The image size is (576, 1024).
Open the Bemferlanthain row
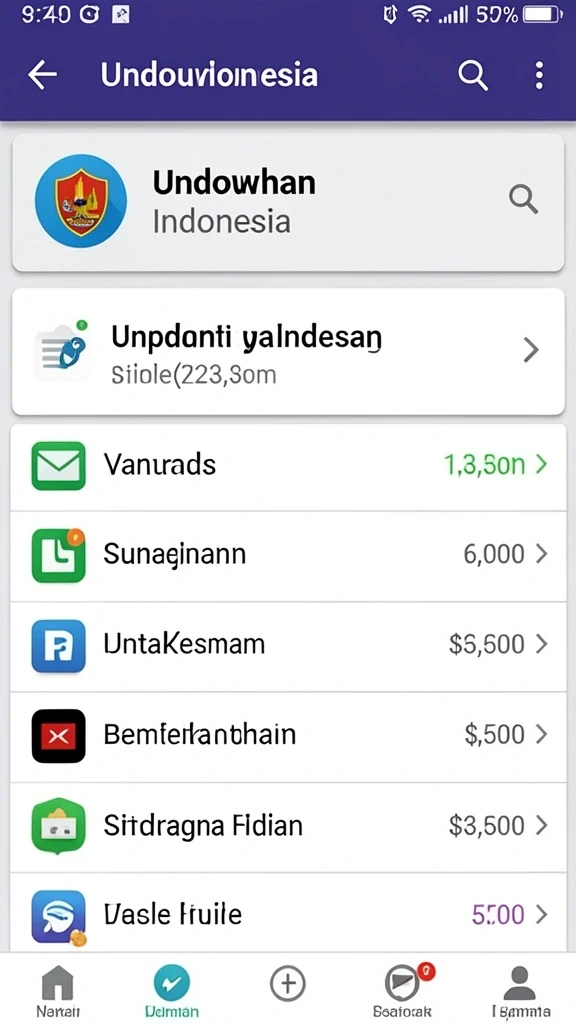(x=288, y=736)
